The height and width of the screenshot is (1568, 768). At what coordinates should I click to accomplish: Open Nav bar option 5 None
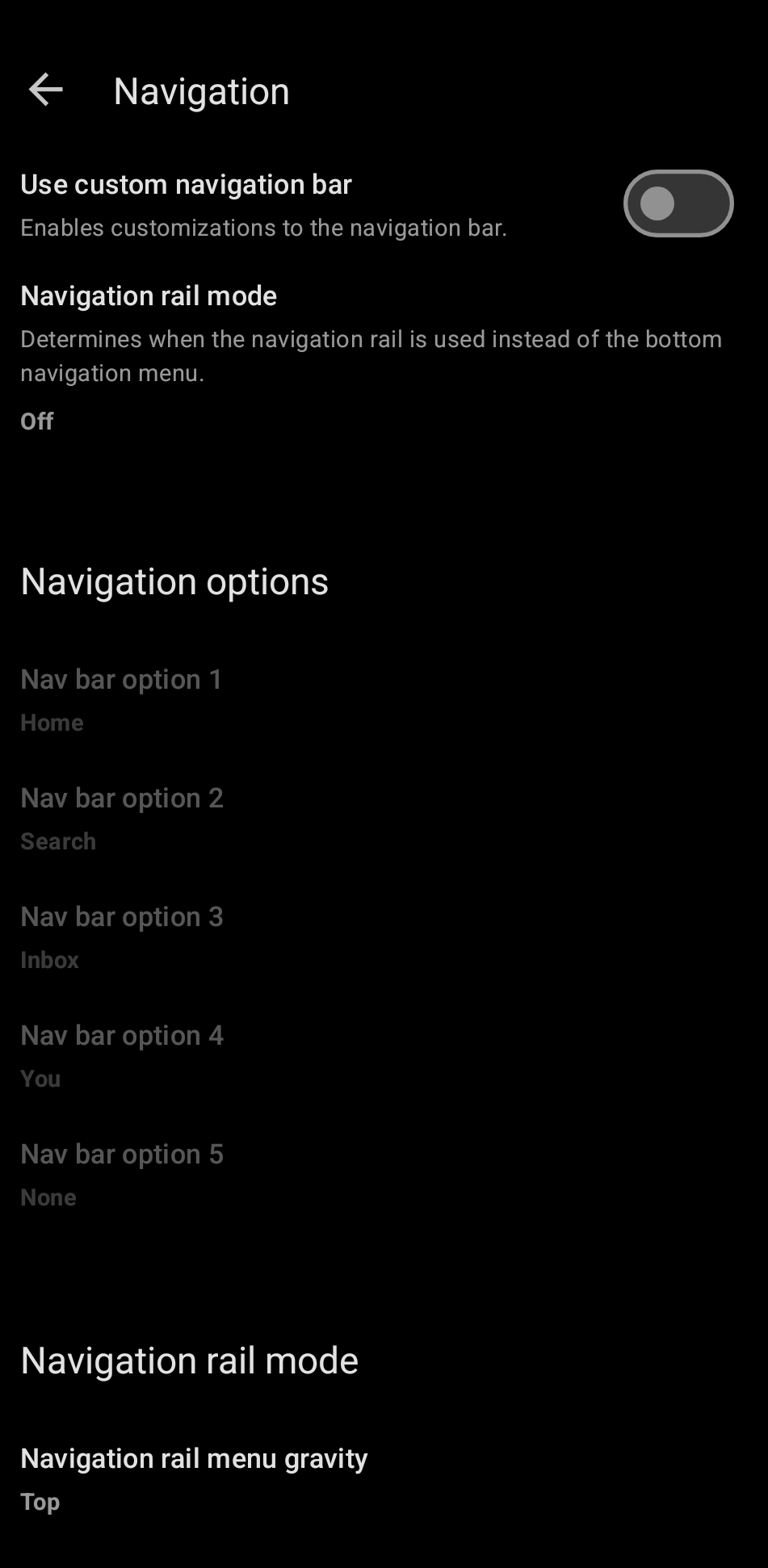coord(384,1175)
